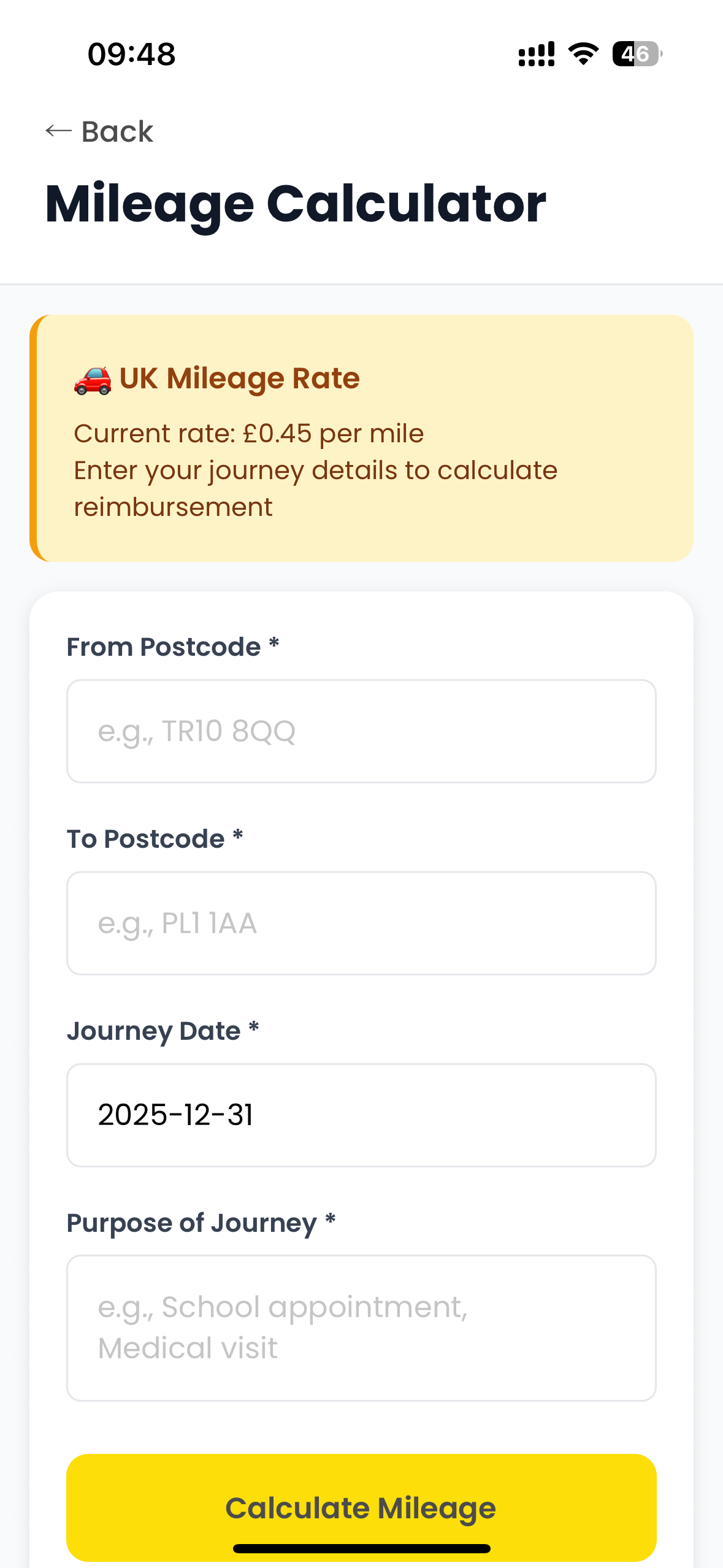Click the To Postcode label

click(155, 838)
